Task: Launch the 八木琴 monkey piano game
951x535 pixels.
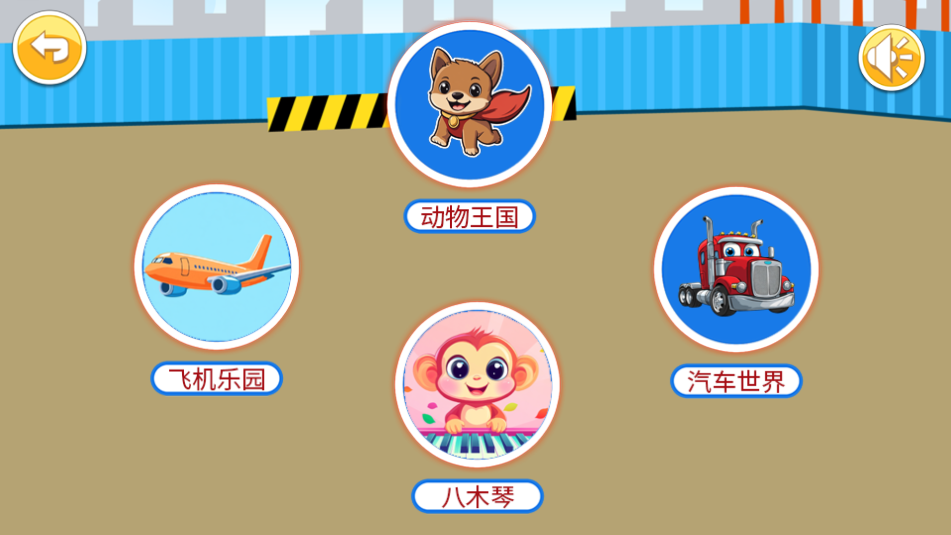Action: point(477,385)
